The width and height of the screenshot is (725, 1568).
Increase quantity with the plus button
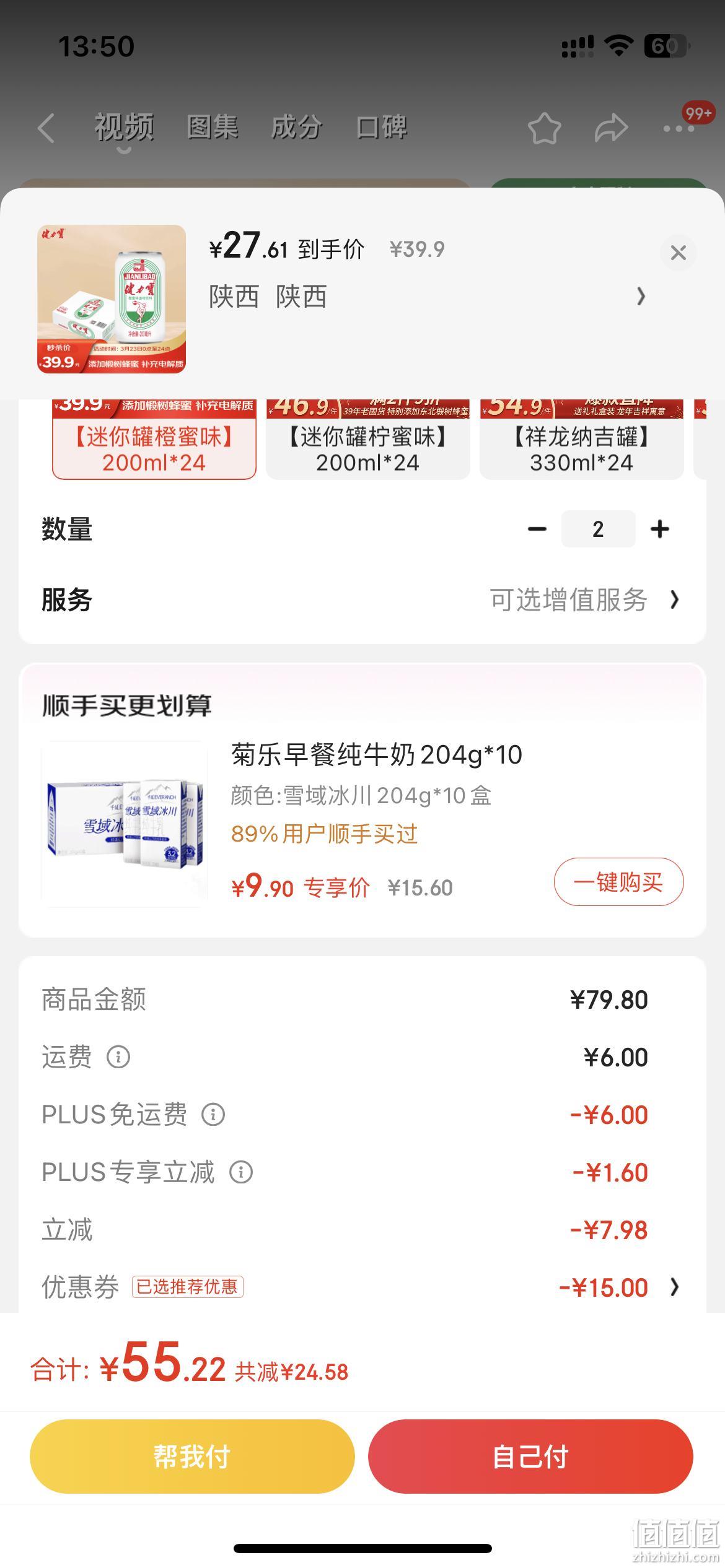tap(660, 529)
